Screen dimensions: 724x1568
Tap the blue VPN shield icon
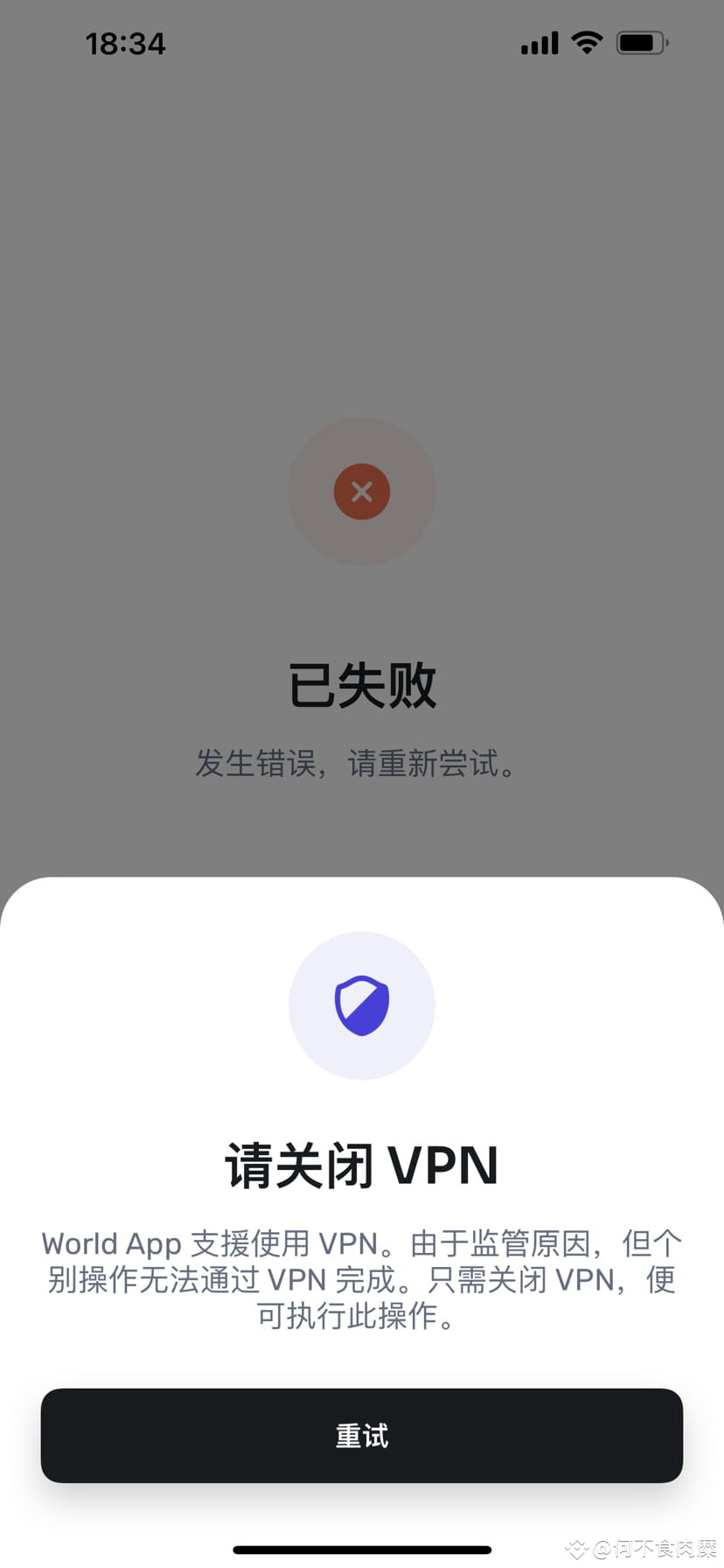click(362, 1006)
